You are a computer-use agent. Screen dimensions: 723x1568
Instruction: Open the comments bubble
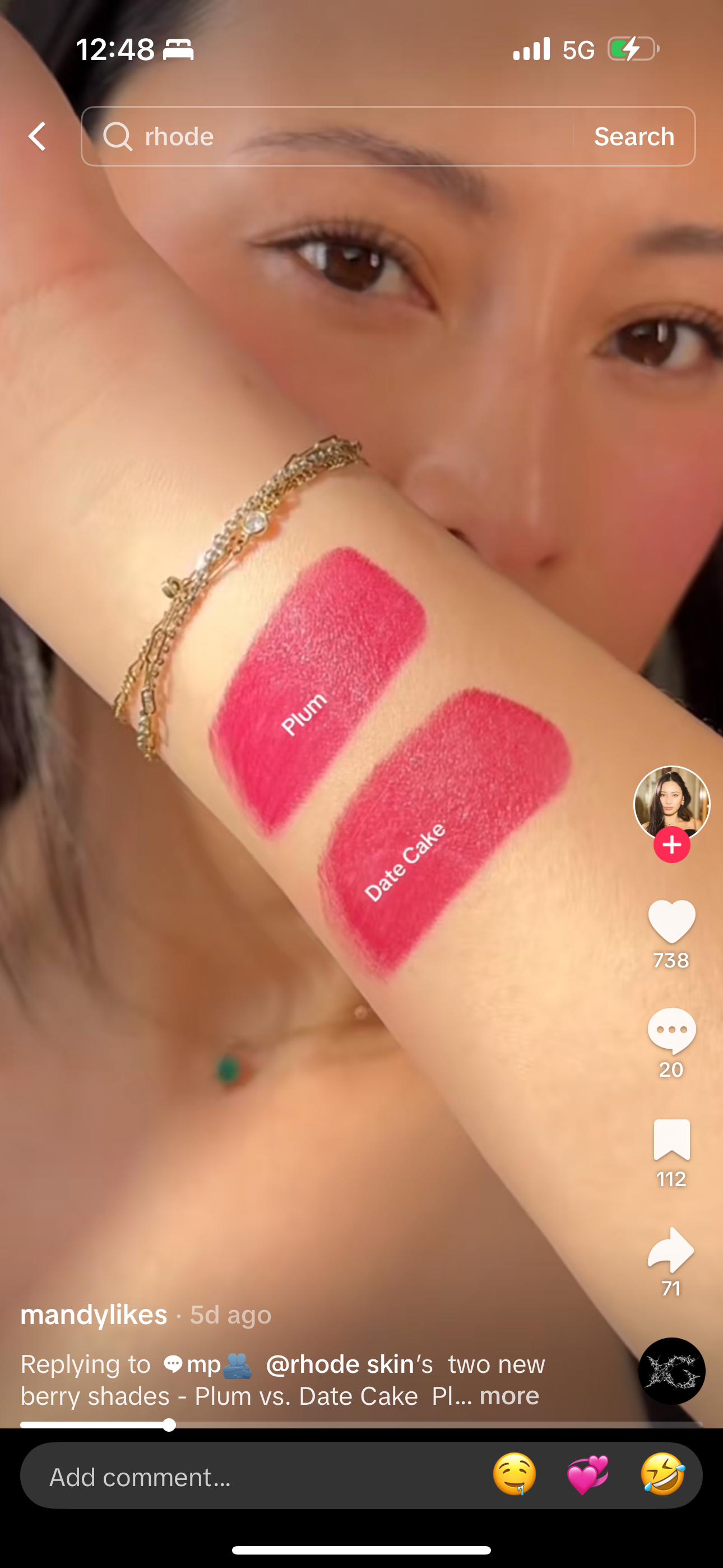tap(671, 1030)
